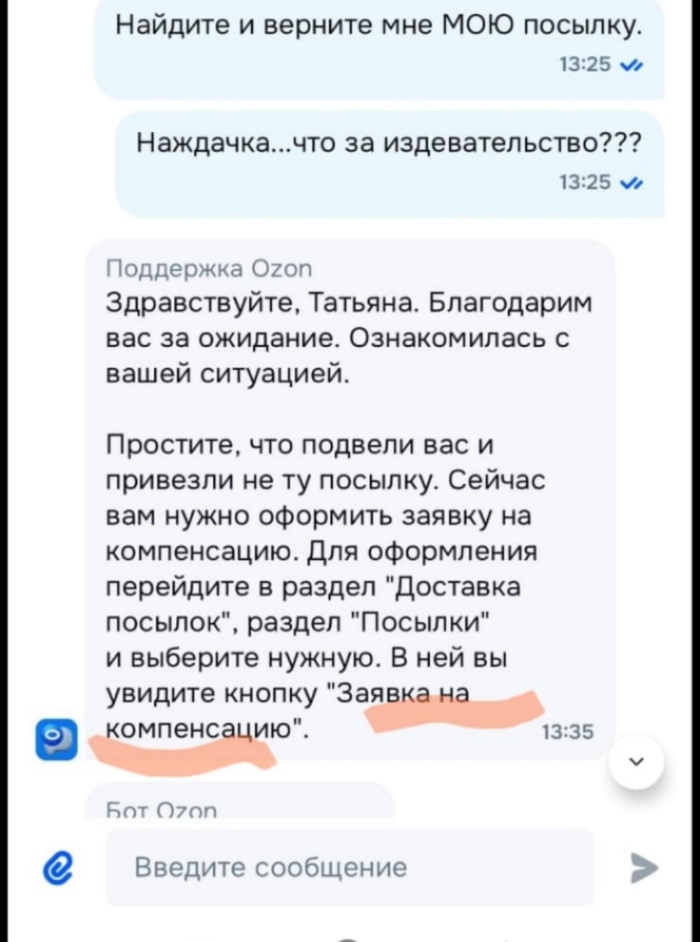700x942 pixels.
Task: Send the message with the arrow icon
Action: pos(644,868)
